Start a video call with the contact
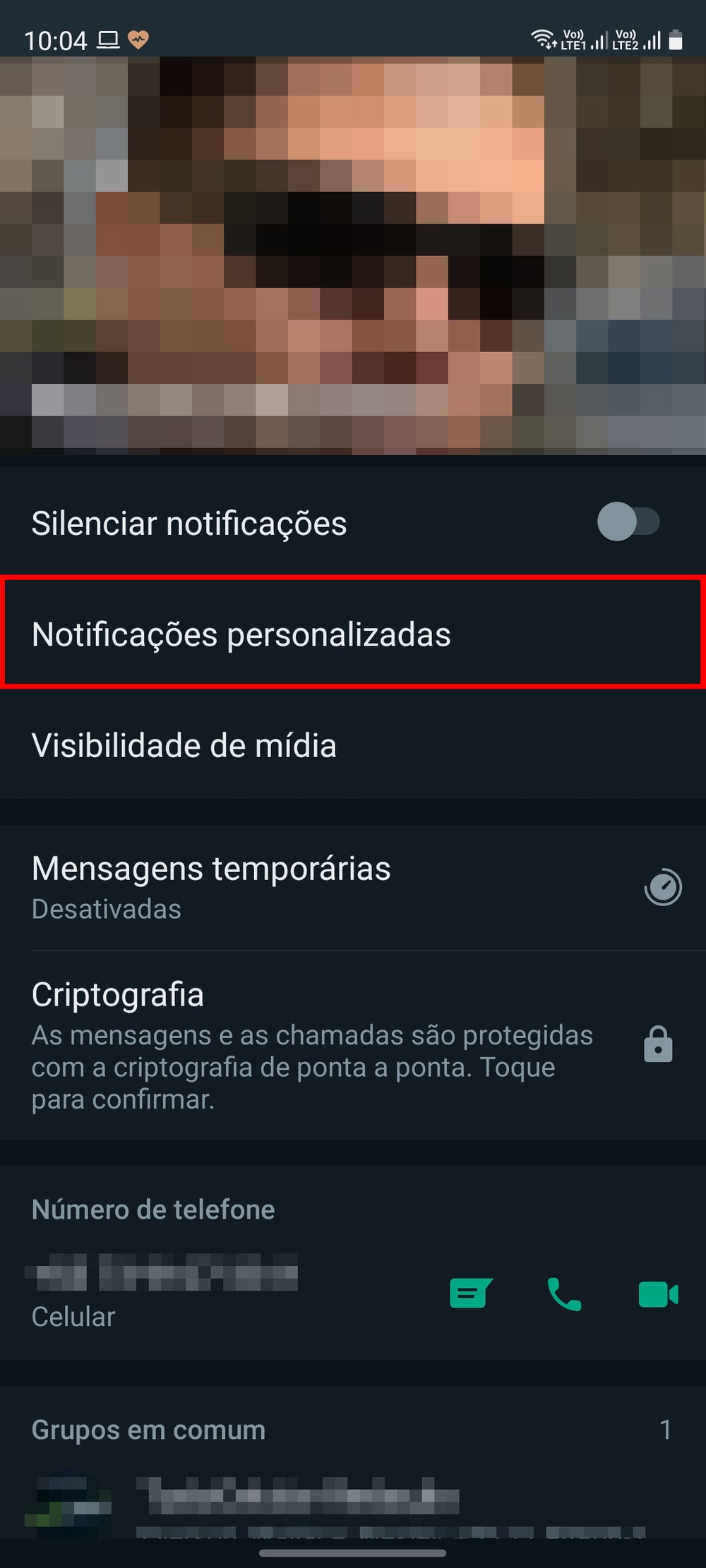Screen dimensions: 706x1568 tap(658, 1294)
